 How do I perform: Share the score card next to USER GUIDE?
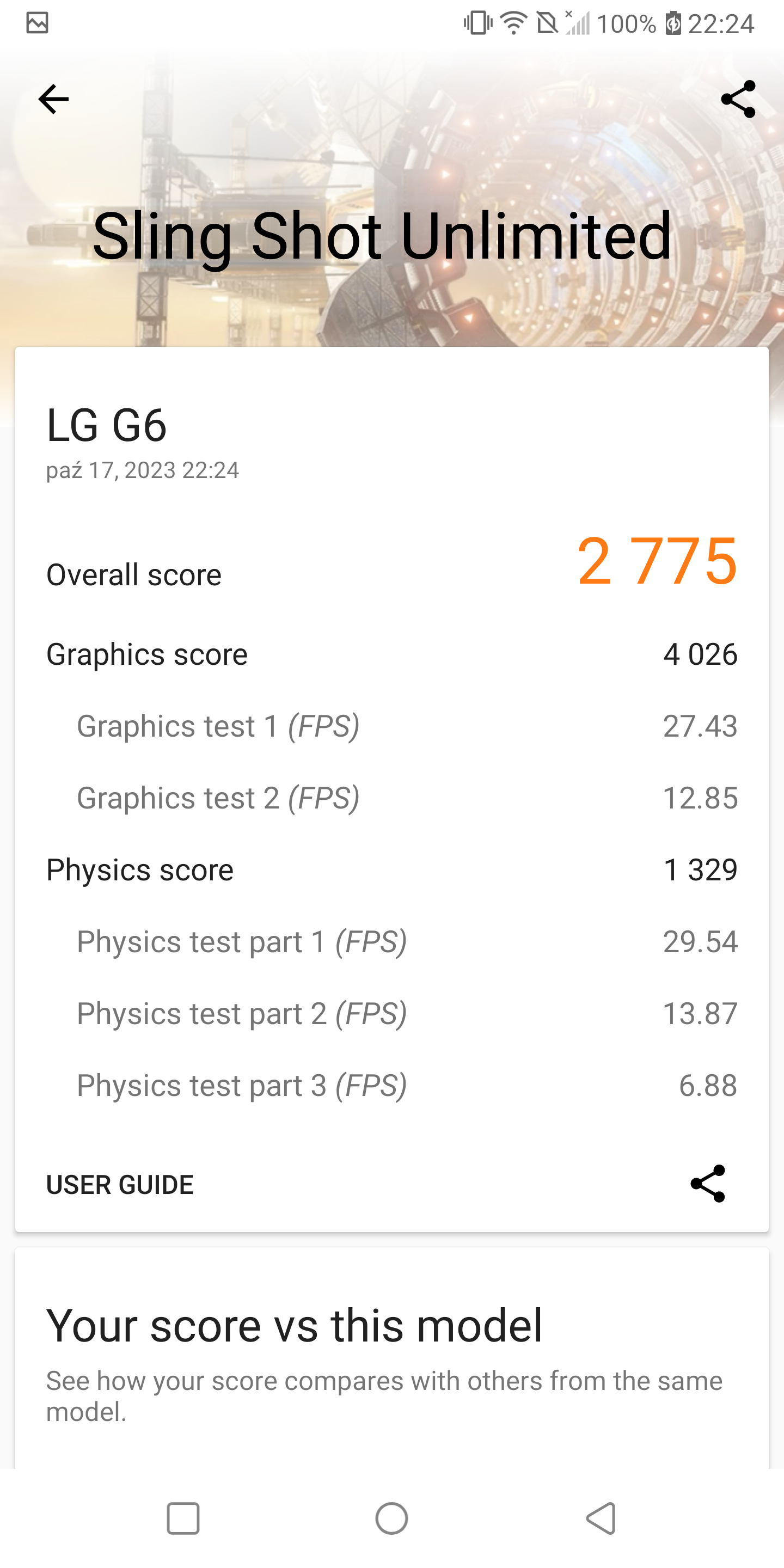pos(707,1183)
